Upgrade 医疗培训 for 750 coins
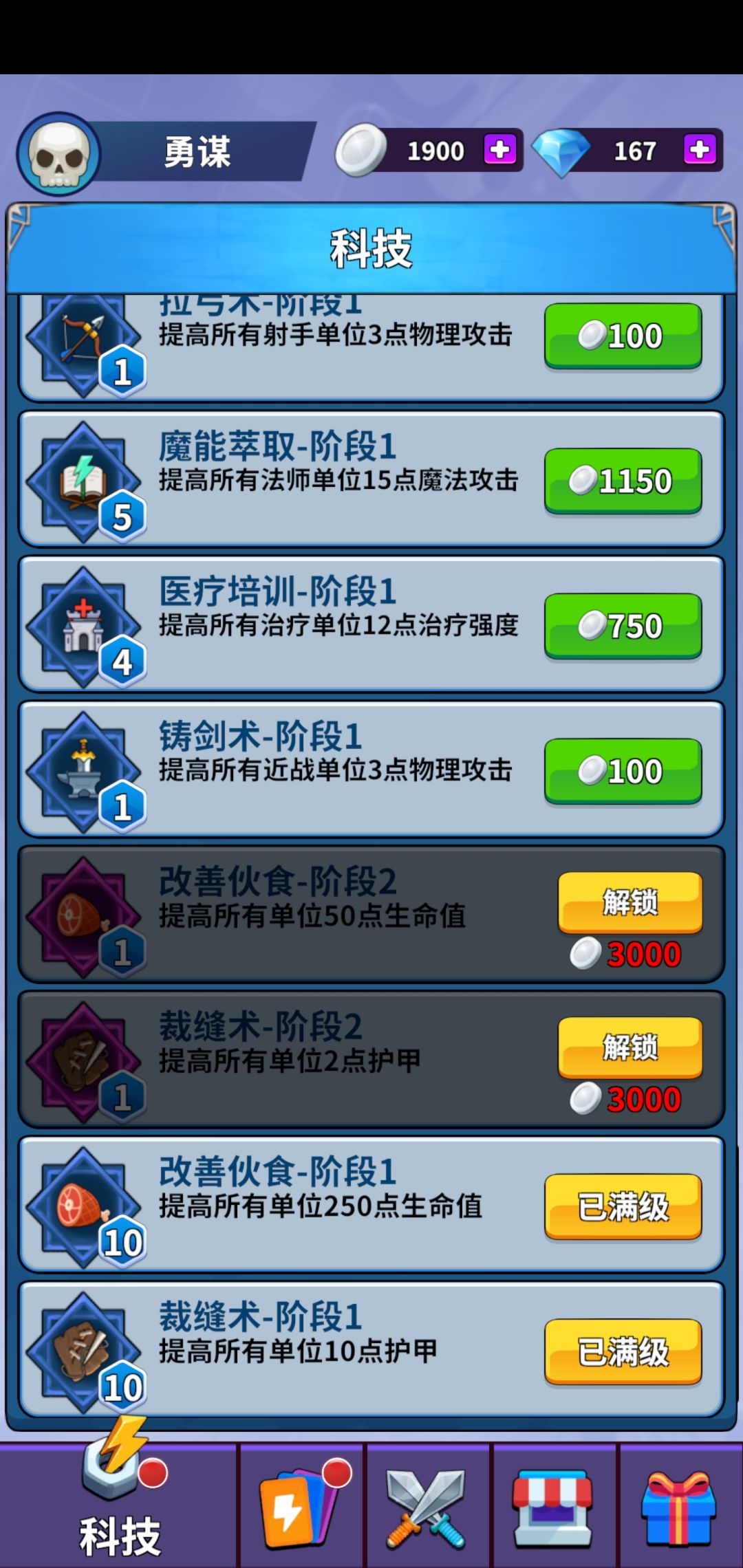The width and height of the screenshot is (743, 1568). [x=623, y=624]
